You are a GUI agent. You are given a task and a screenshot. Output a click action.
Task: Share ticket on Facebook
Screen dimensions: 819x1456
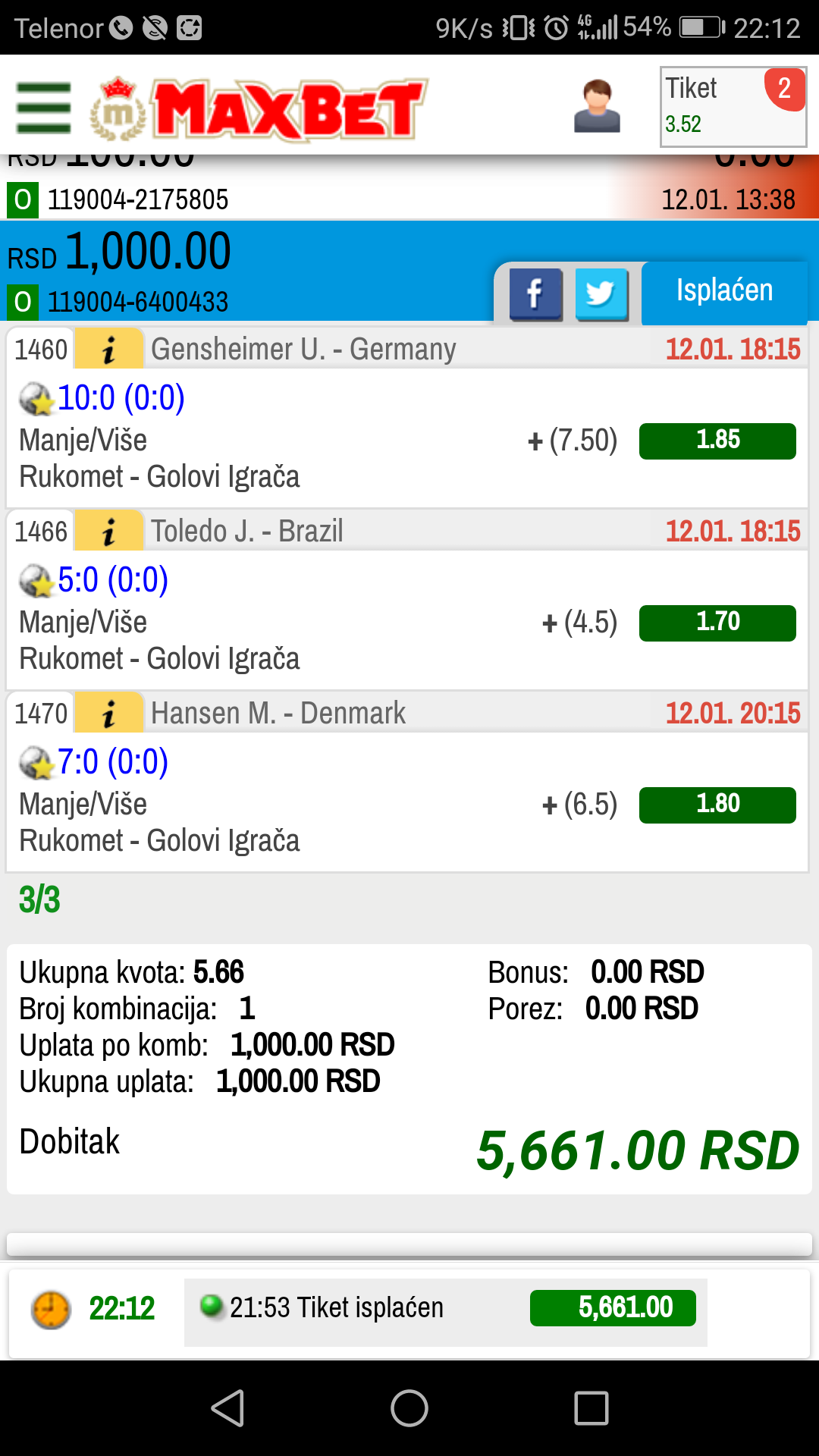535,293
